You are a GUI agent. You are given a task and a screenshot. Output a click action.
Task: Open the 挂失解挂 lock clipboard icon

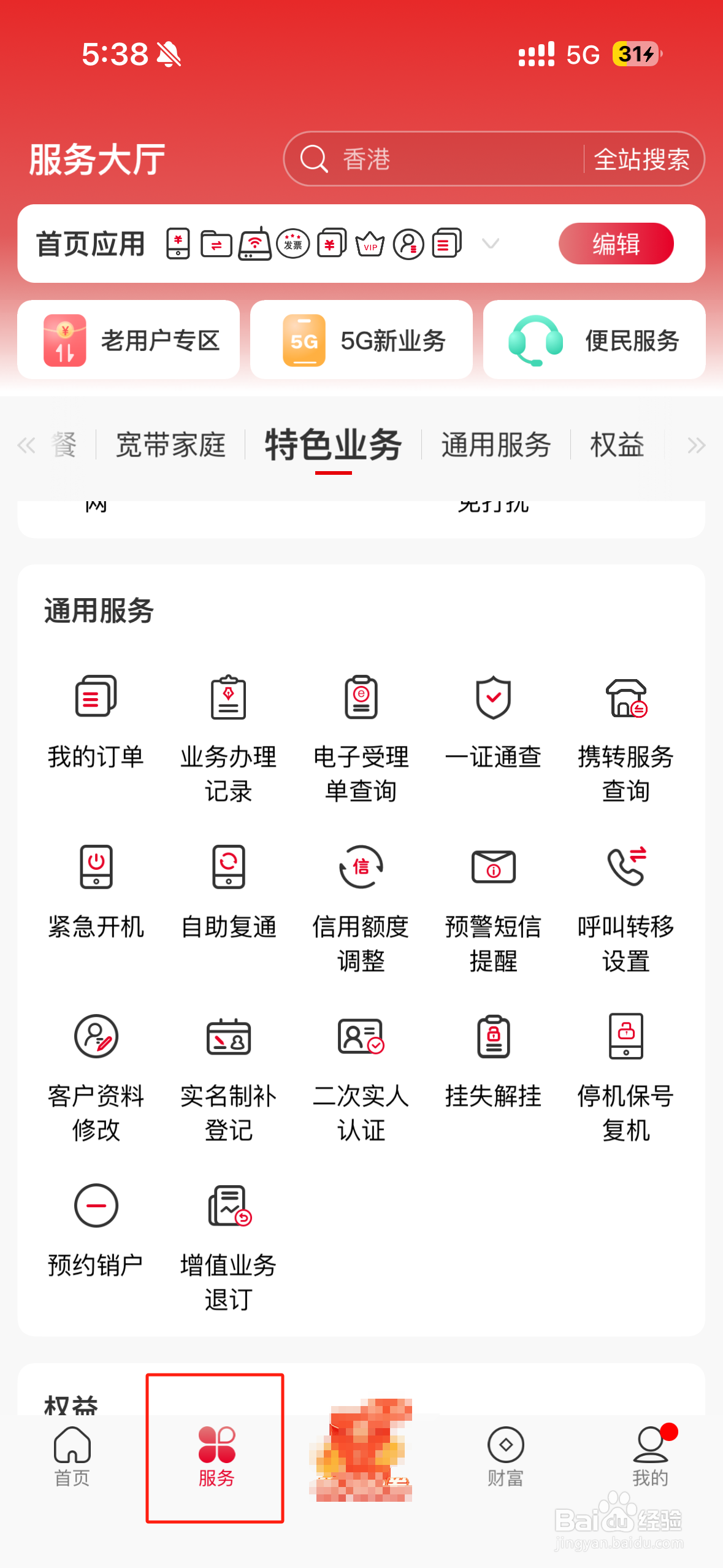[493, 1037]
